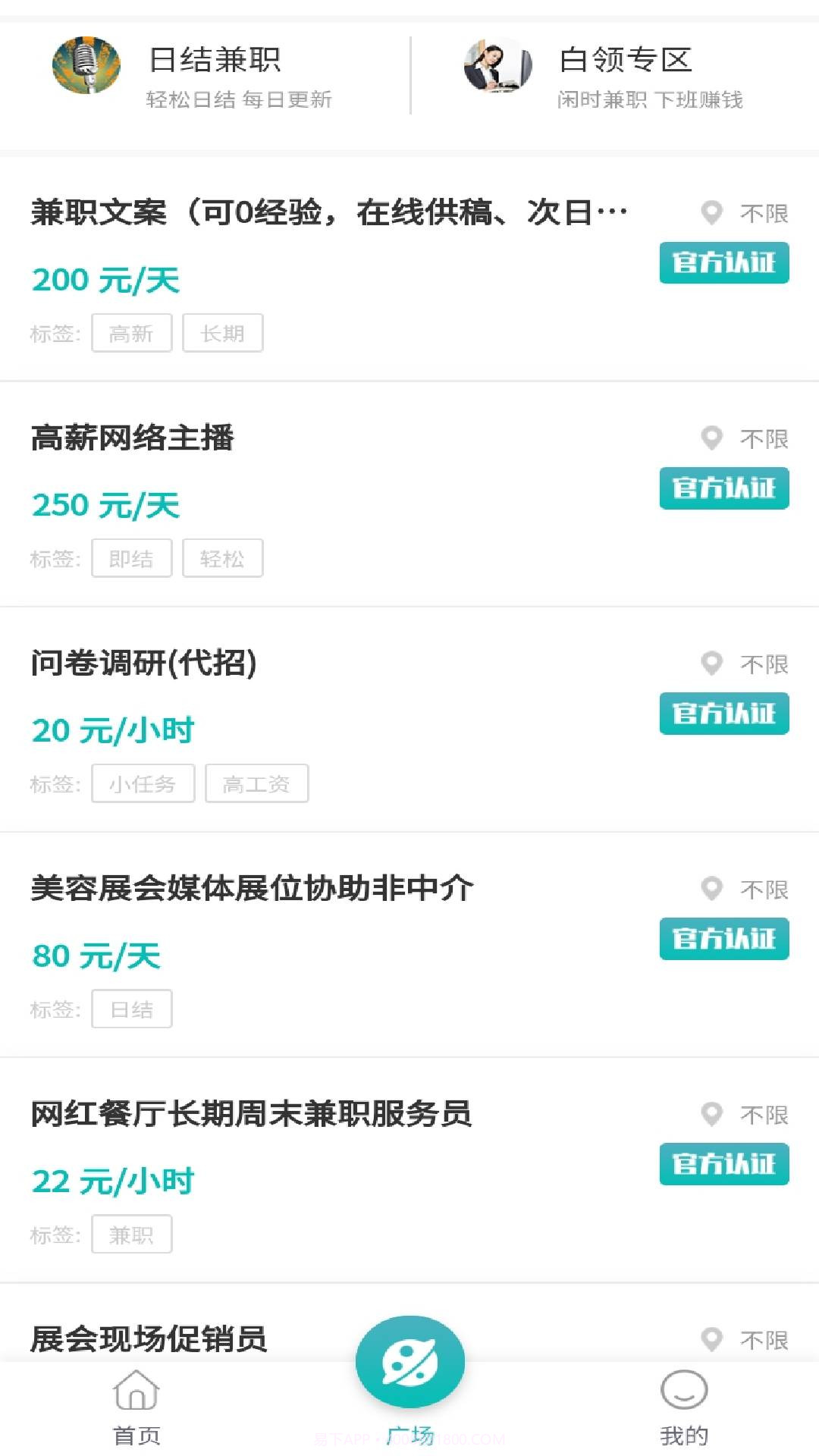Expand the truncated 兼职文案 job title
The image size is (819, 1456).
coord(330,211)
